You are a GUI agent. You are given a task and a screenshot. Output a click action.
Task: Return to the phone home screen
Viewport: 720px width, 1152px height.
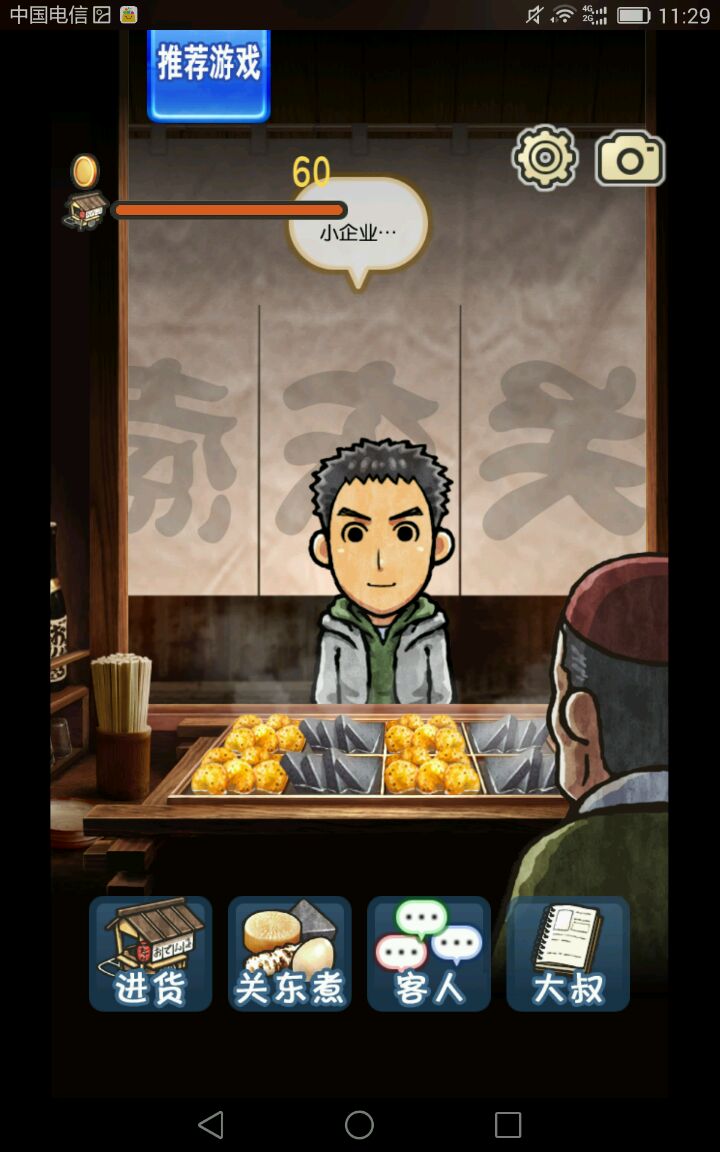(359, 1125)
